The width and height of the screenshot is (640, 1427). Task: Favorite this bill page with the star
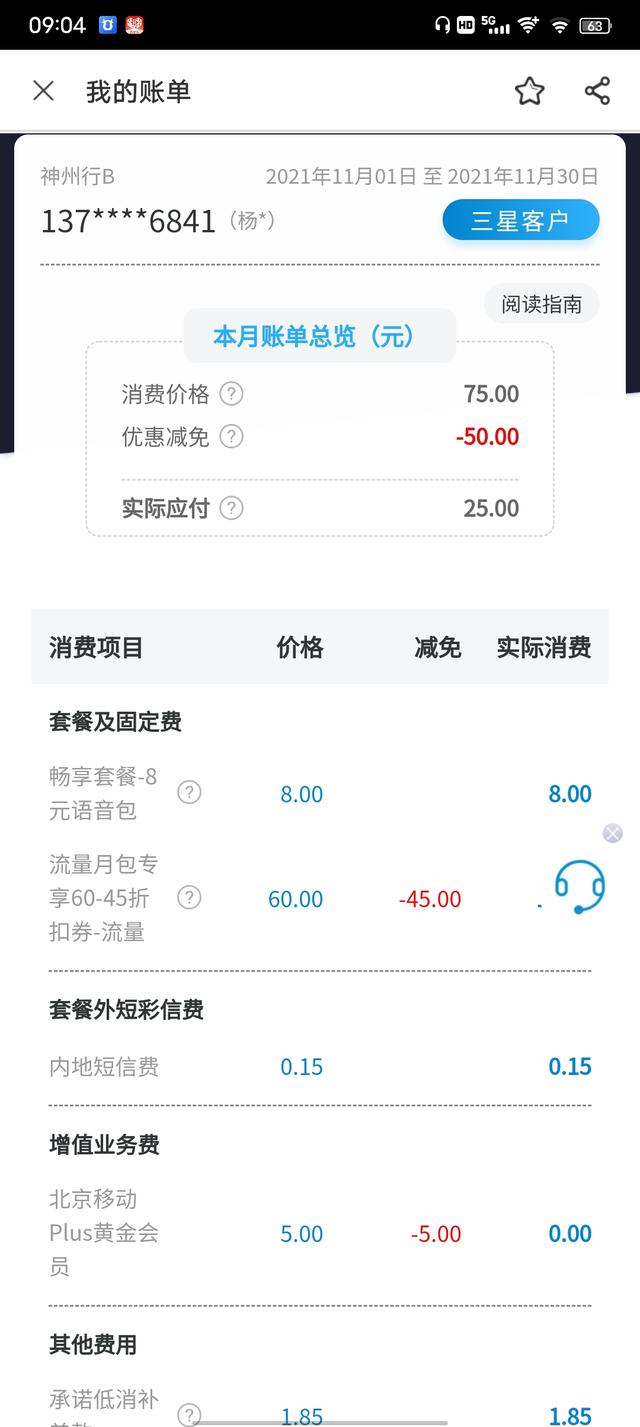(529, 91)
